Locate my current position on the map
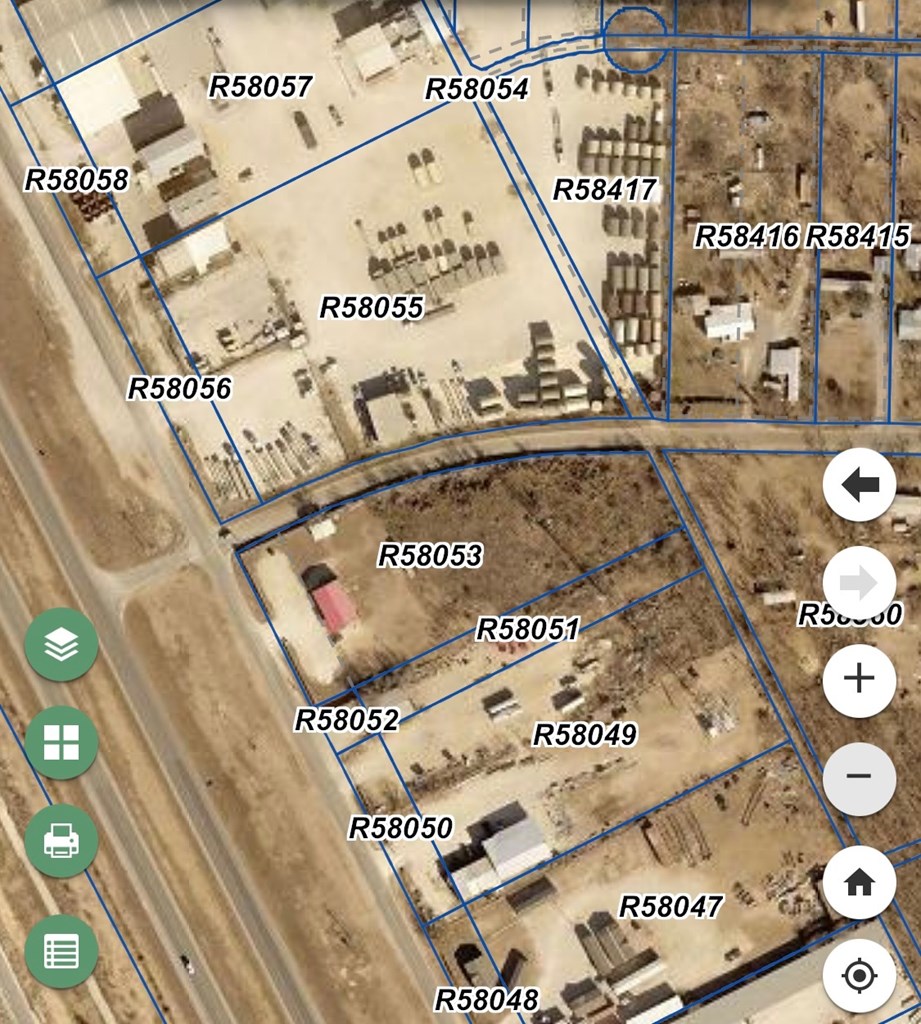This screenshot has height=1024, width=921. click(x=859, y=975)
